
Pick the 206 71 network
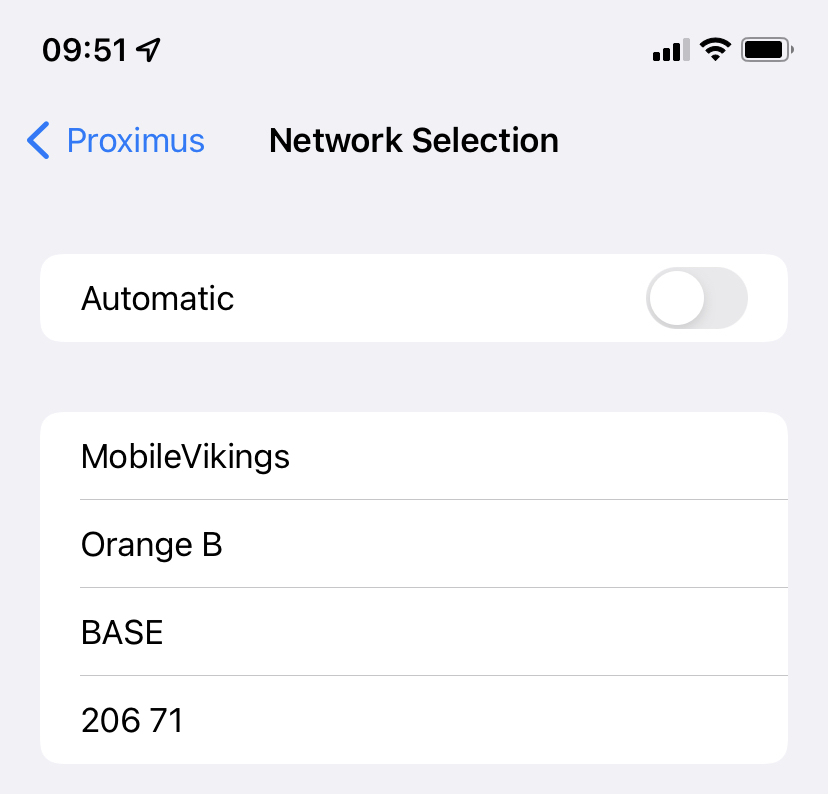tap(132, 721)
